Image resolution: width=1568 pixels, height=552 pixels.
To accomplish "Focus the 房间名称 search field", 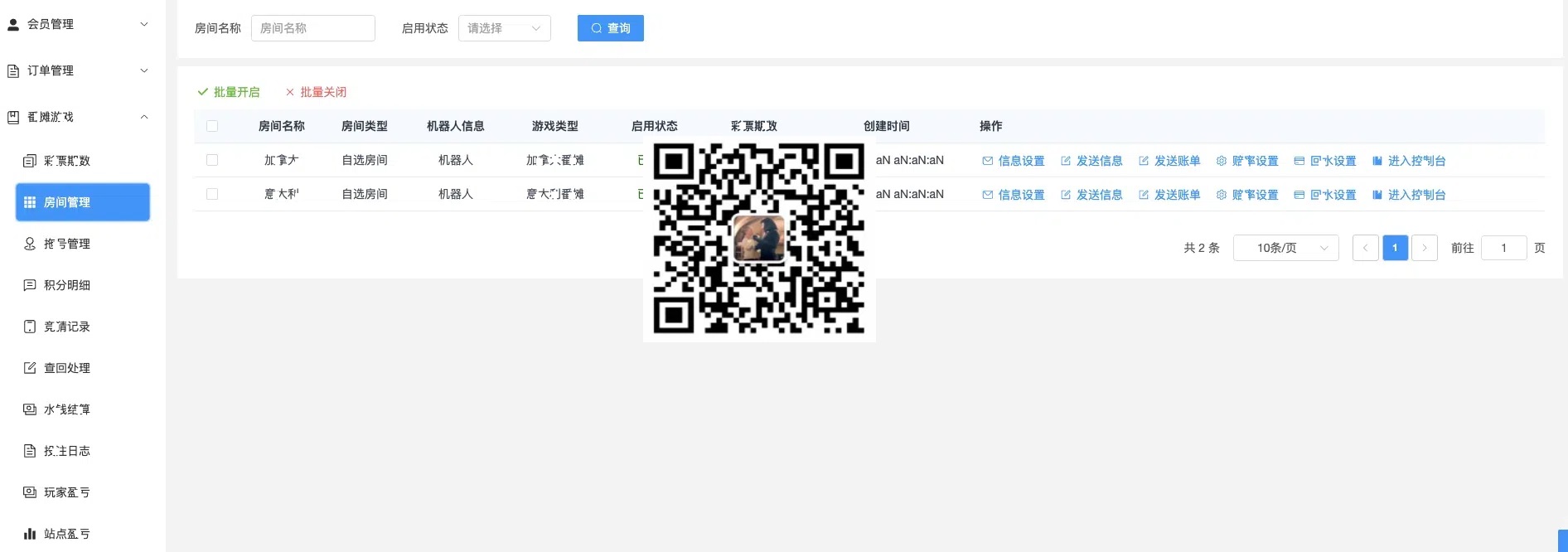I will point(312,28).
